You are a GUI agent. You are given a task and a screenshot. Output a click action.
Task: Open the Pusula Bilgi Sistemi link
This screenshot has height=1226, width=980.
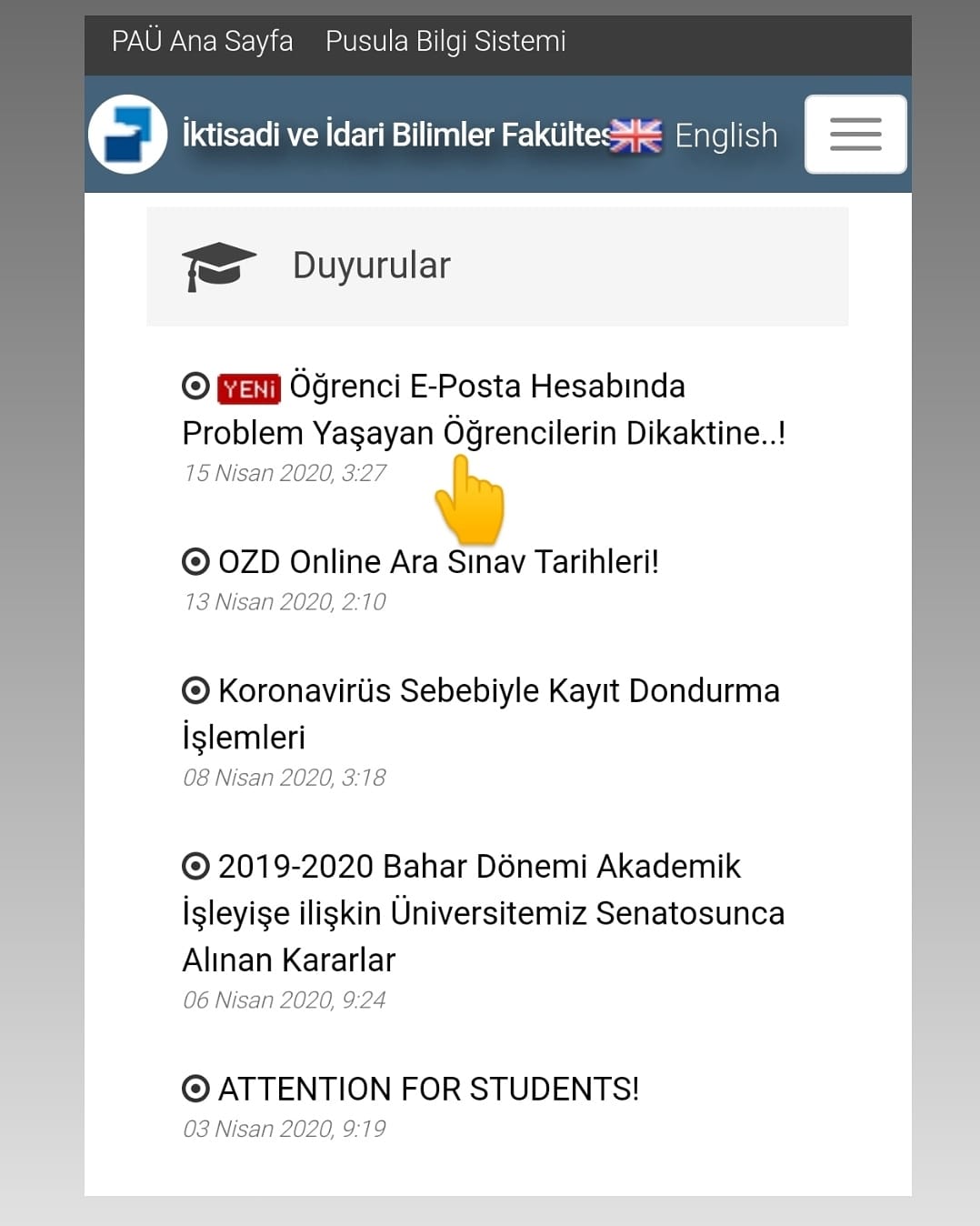[445, 41]
